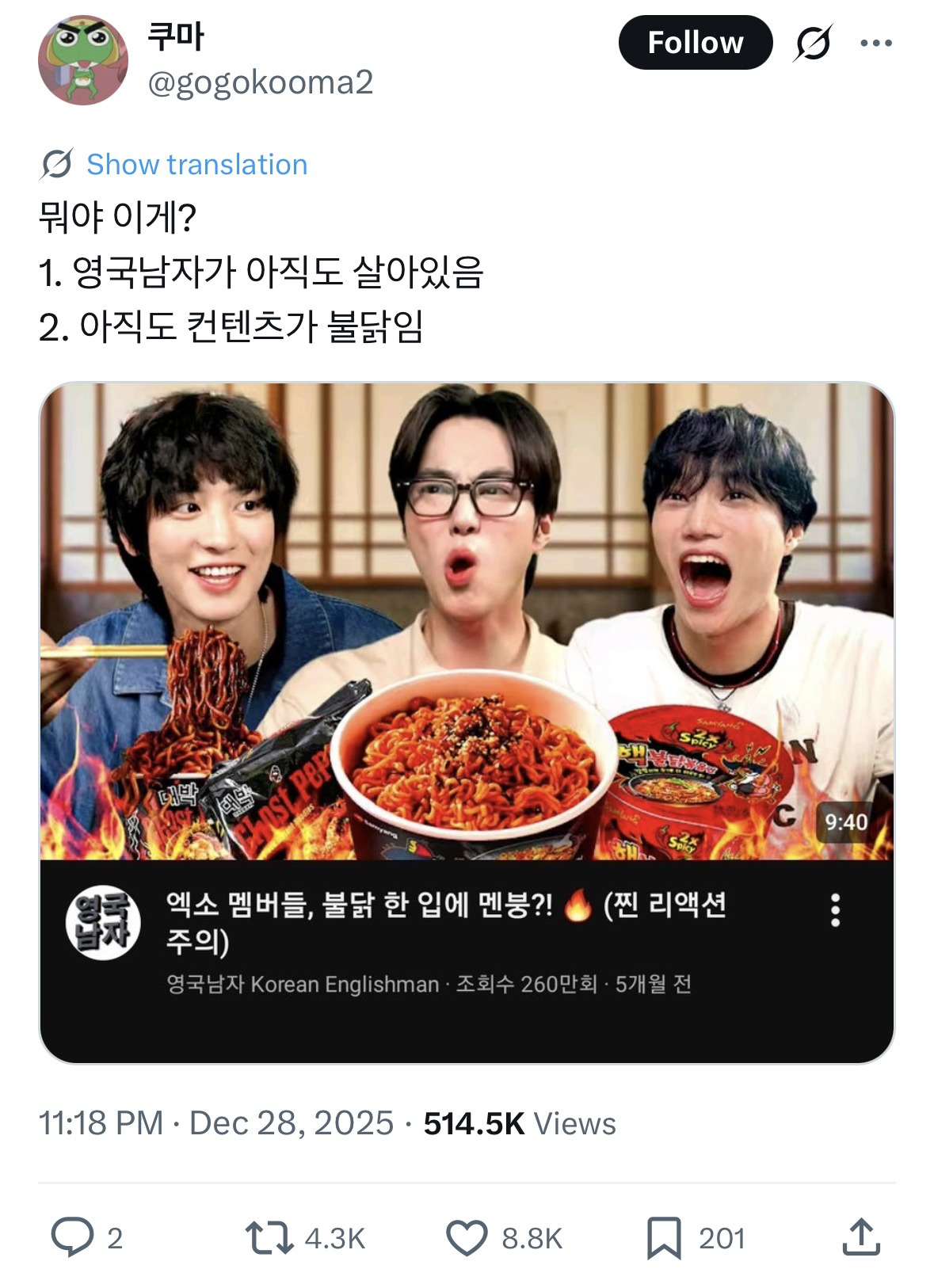Expand translation by clicking Show translation
This screenshot has height=1288, width=934.
coord(195,164)
